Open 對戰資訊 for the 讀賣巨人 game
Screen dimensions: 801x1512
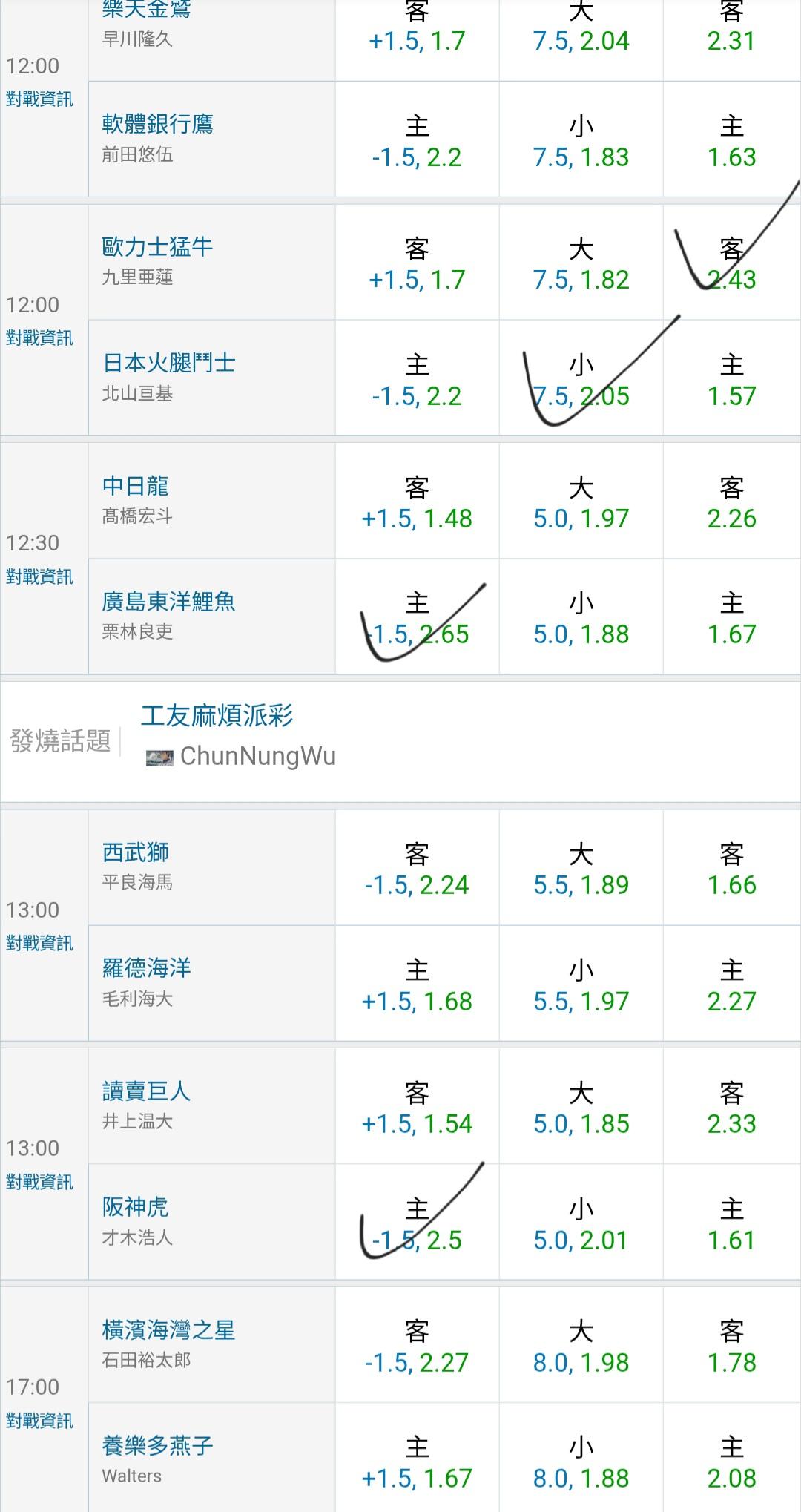39,1182
